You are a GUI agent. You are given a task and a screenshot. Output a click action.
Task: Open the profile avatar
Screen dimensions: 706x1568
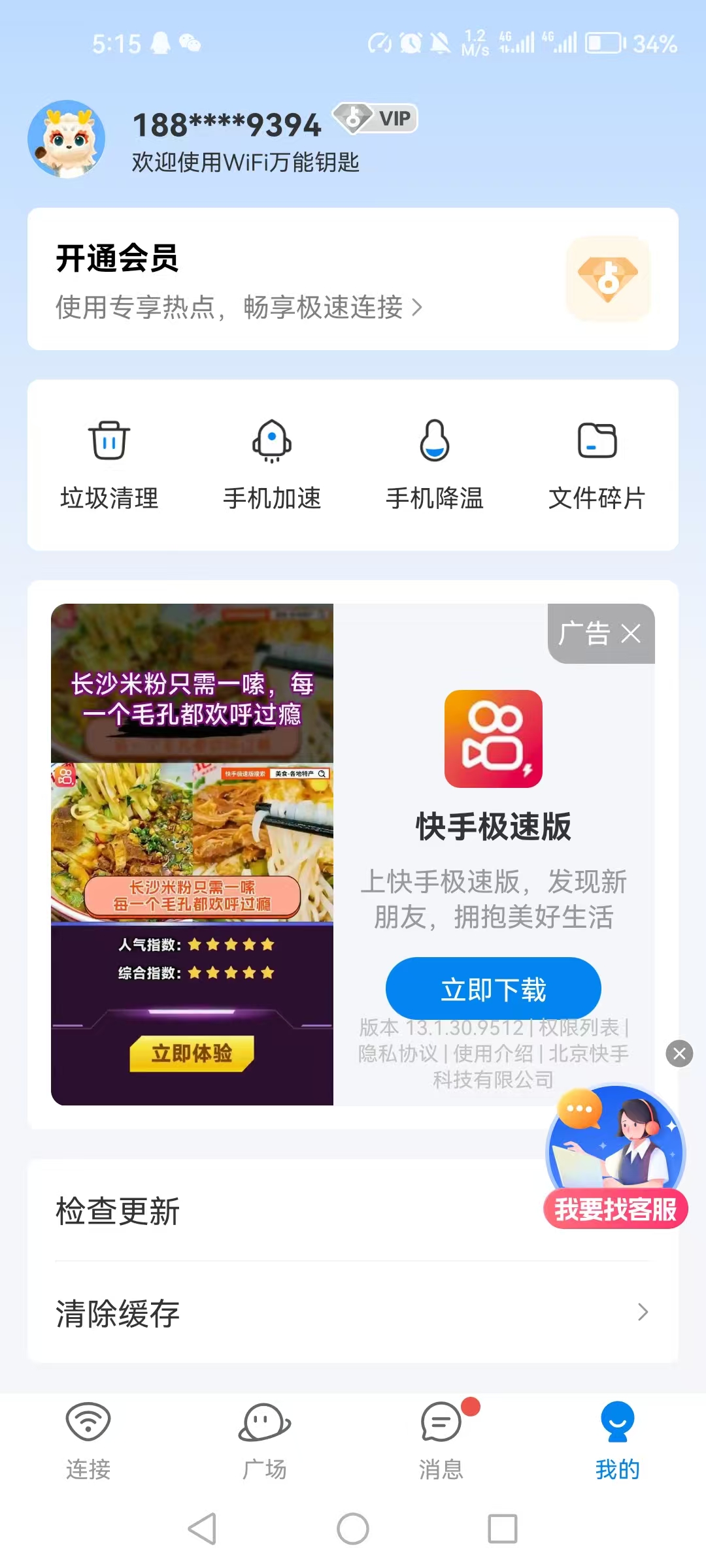click(x=67, y=139)
